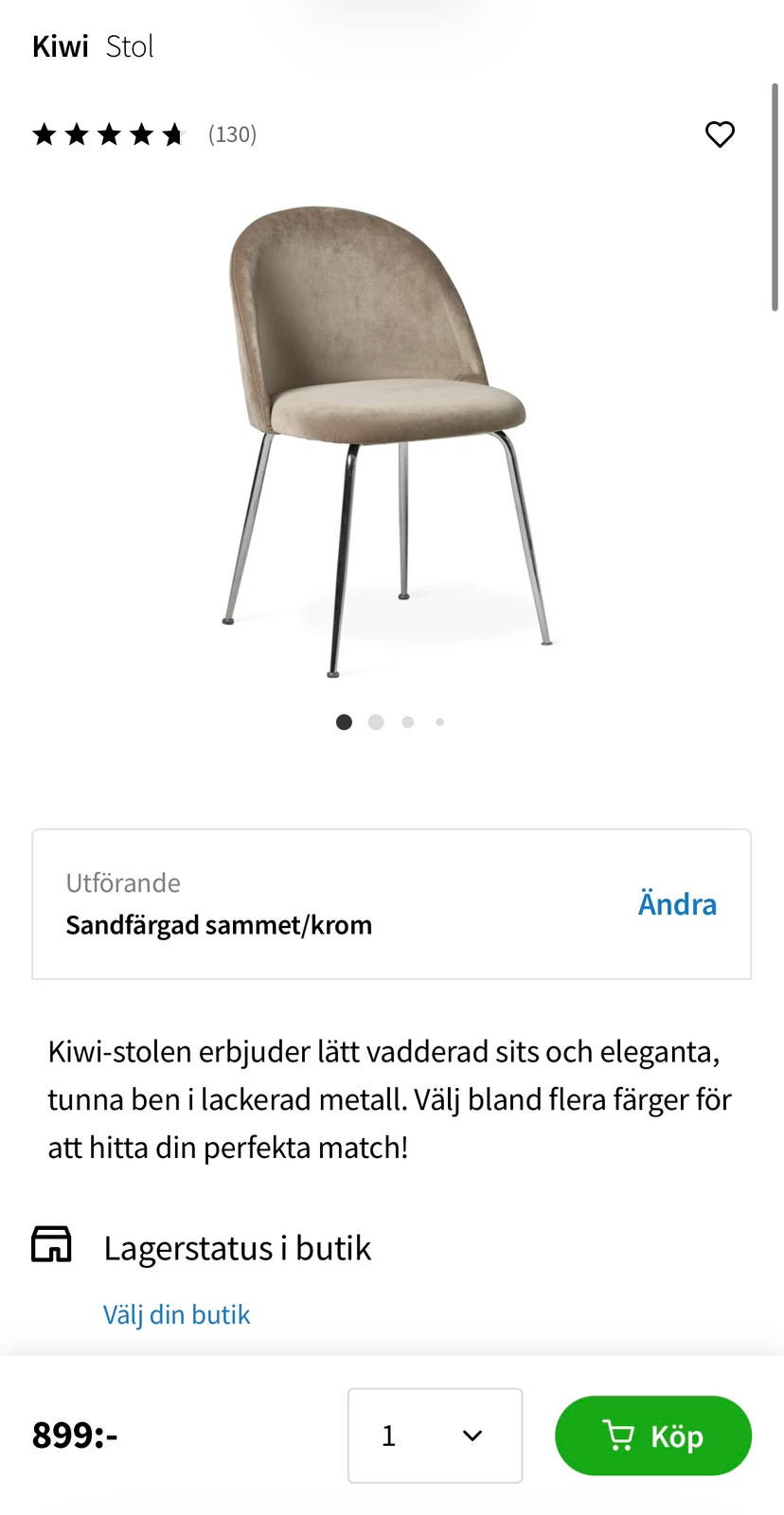The image size is (784, 1515).
Task: Click the store icon beside Lagerstatus i butik
Action: click(53, 1245)
